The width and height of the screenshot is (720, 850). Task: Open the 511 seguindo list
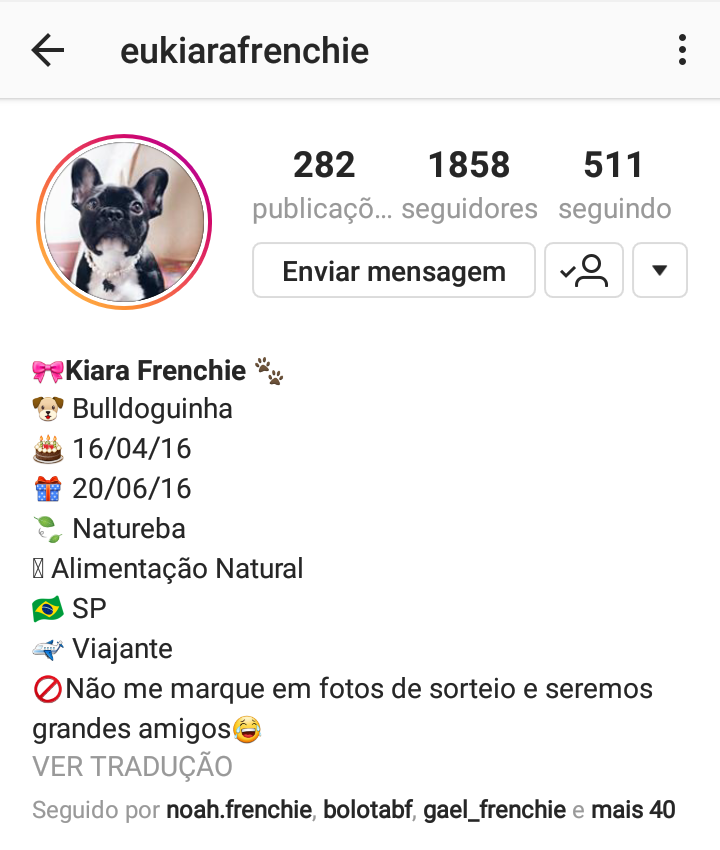[x=614, y=184]
